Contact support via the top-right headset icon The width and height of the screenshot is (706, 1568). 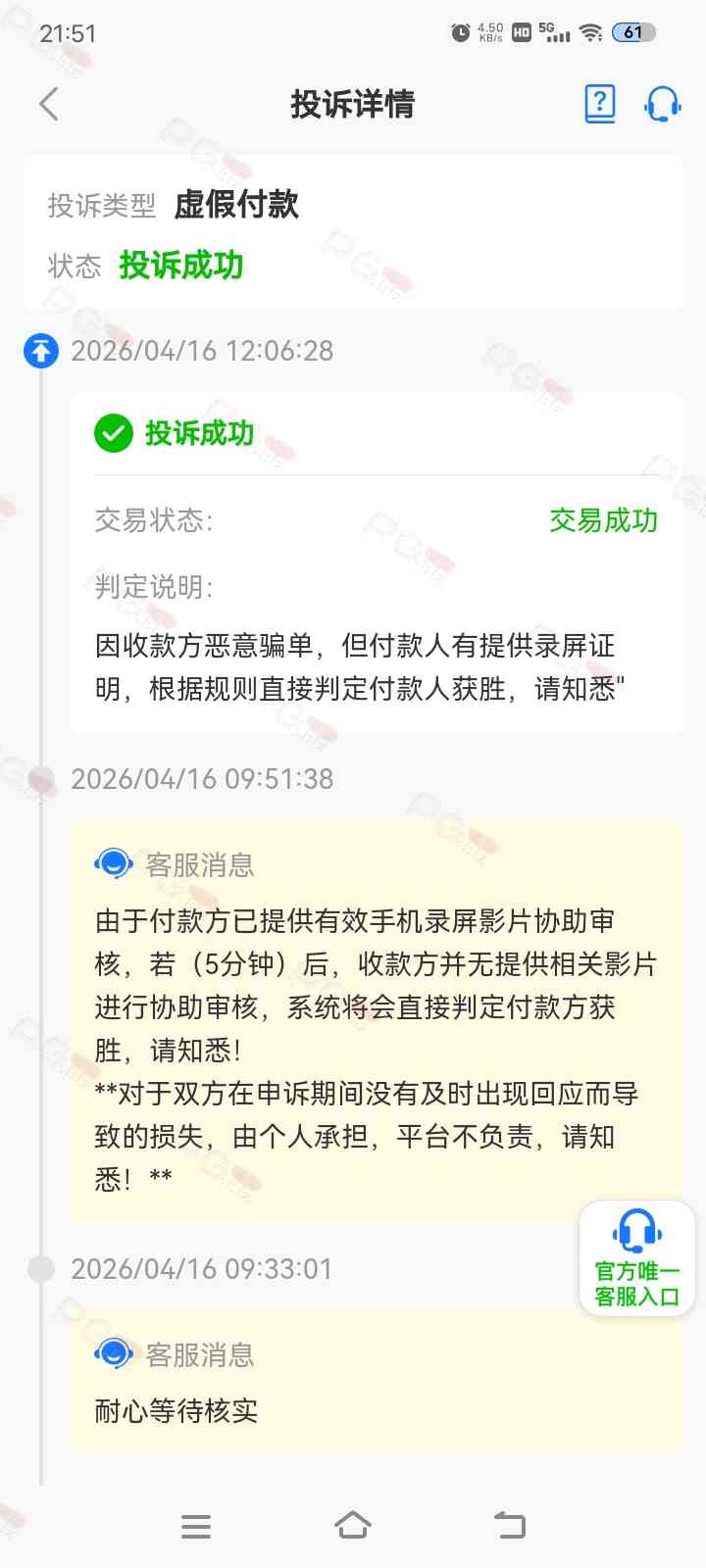(662, 103)
